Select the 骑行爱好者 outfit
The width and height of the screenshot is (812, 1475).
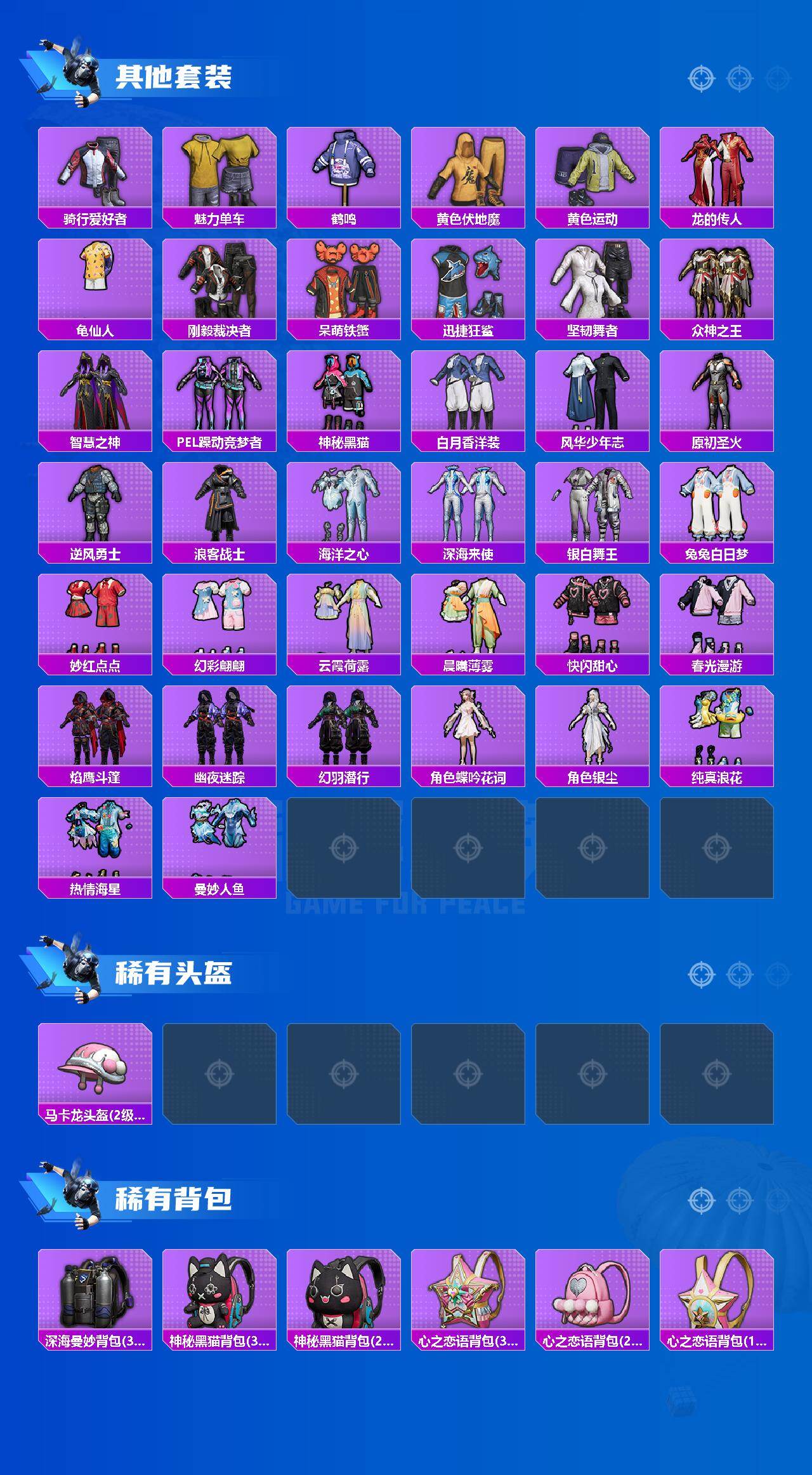(95, 171)
